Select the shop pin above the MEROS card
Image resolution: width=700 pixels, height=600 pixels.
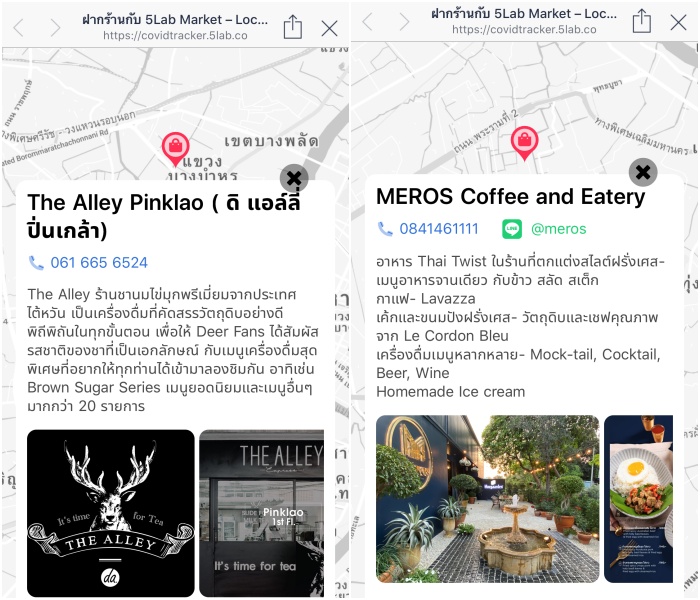[524, 141]
